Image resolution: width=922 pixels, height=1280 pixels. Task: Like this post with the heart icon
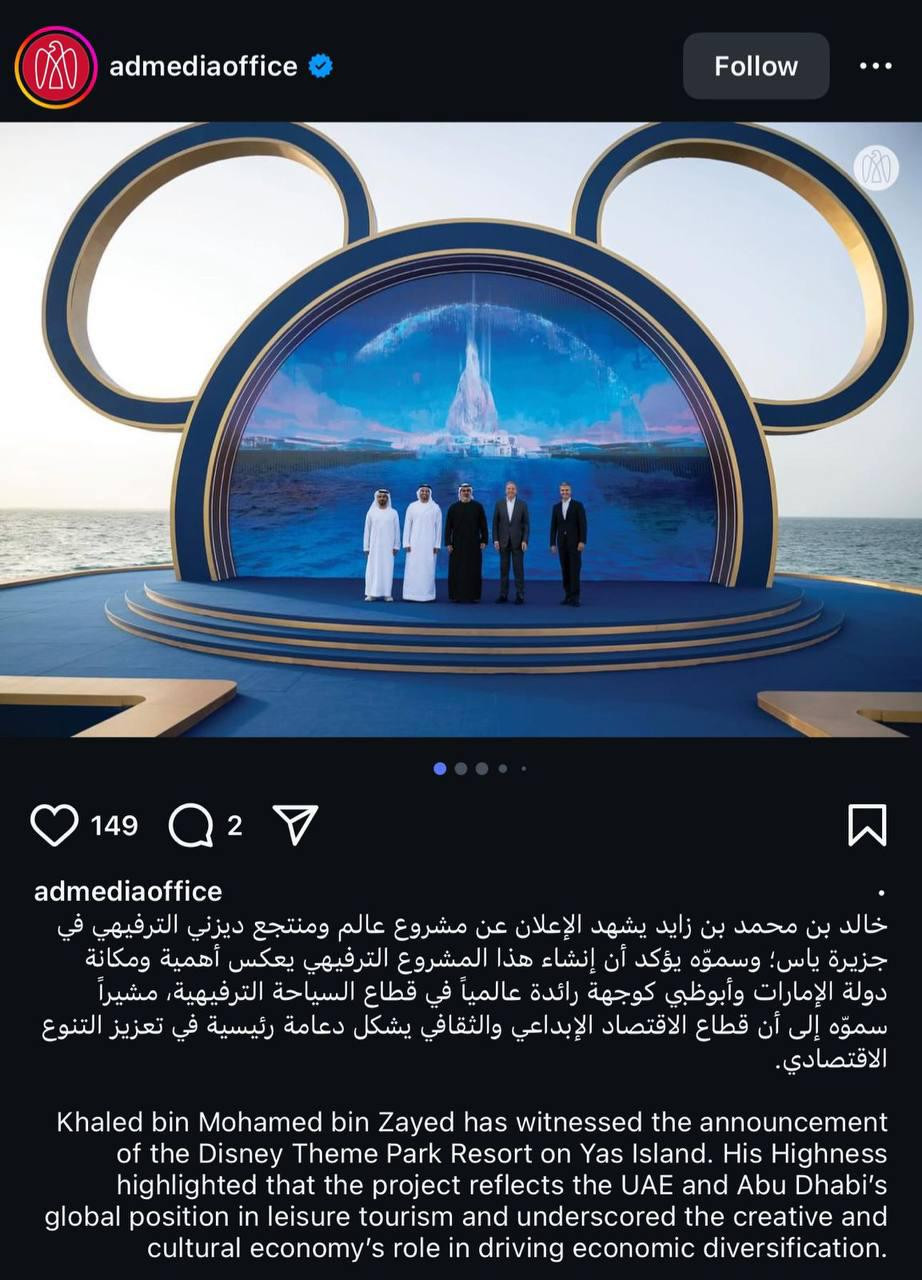(x=54, y=825)
